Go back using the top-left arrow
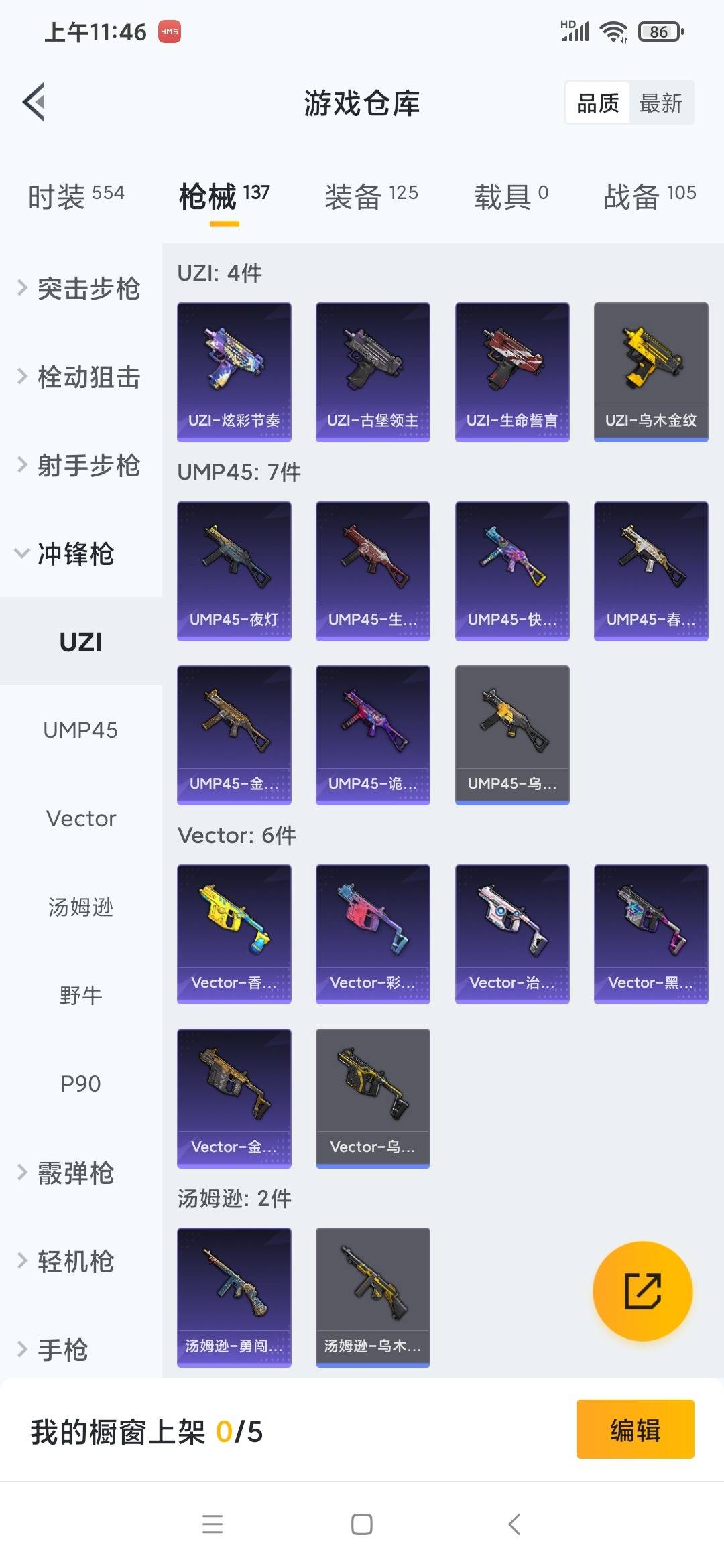 pyautogui.click(x=34, y=103)
